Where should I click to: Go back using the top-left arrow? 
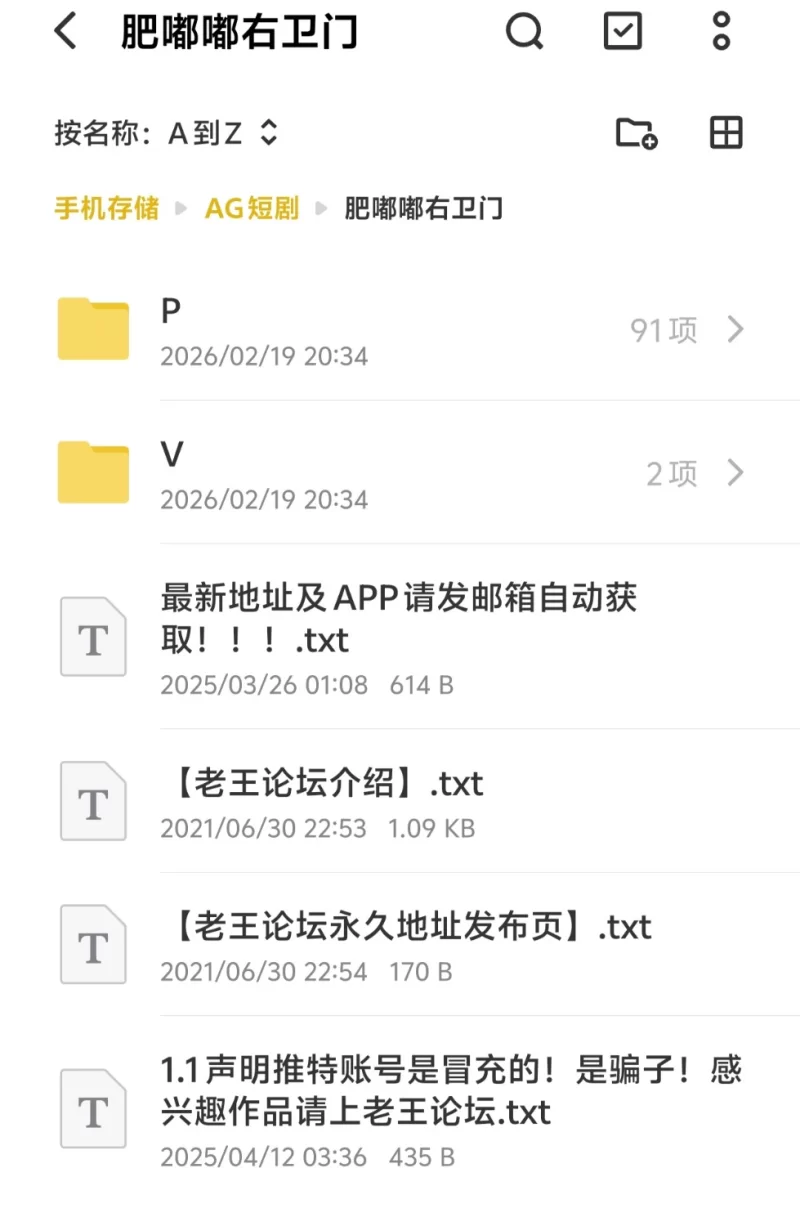coord(66,32)
